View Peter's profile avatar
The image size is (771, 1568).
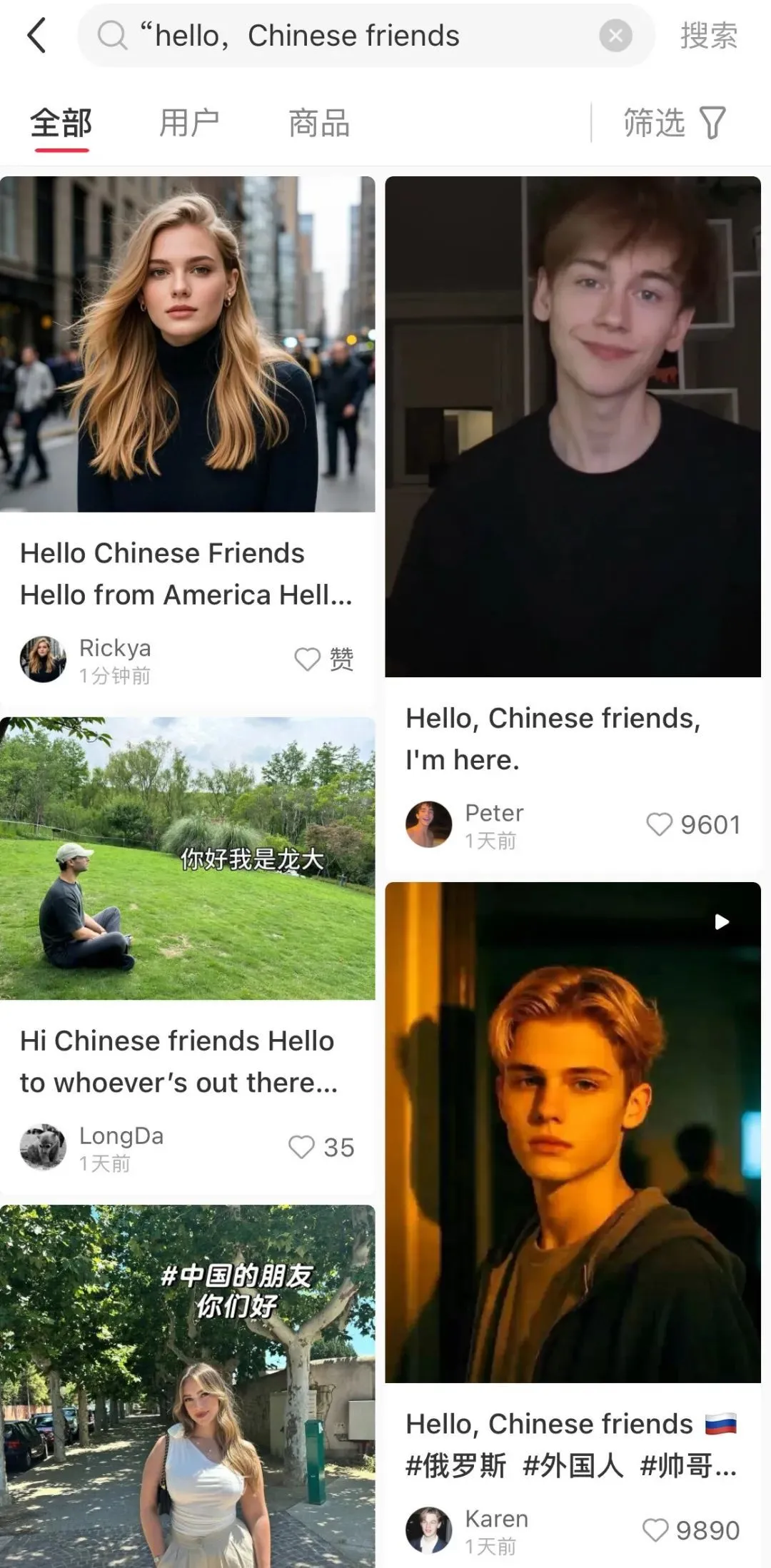(428, 824)
